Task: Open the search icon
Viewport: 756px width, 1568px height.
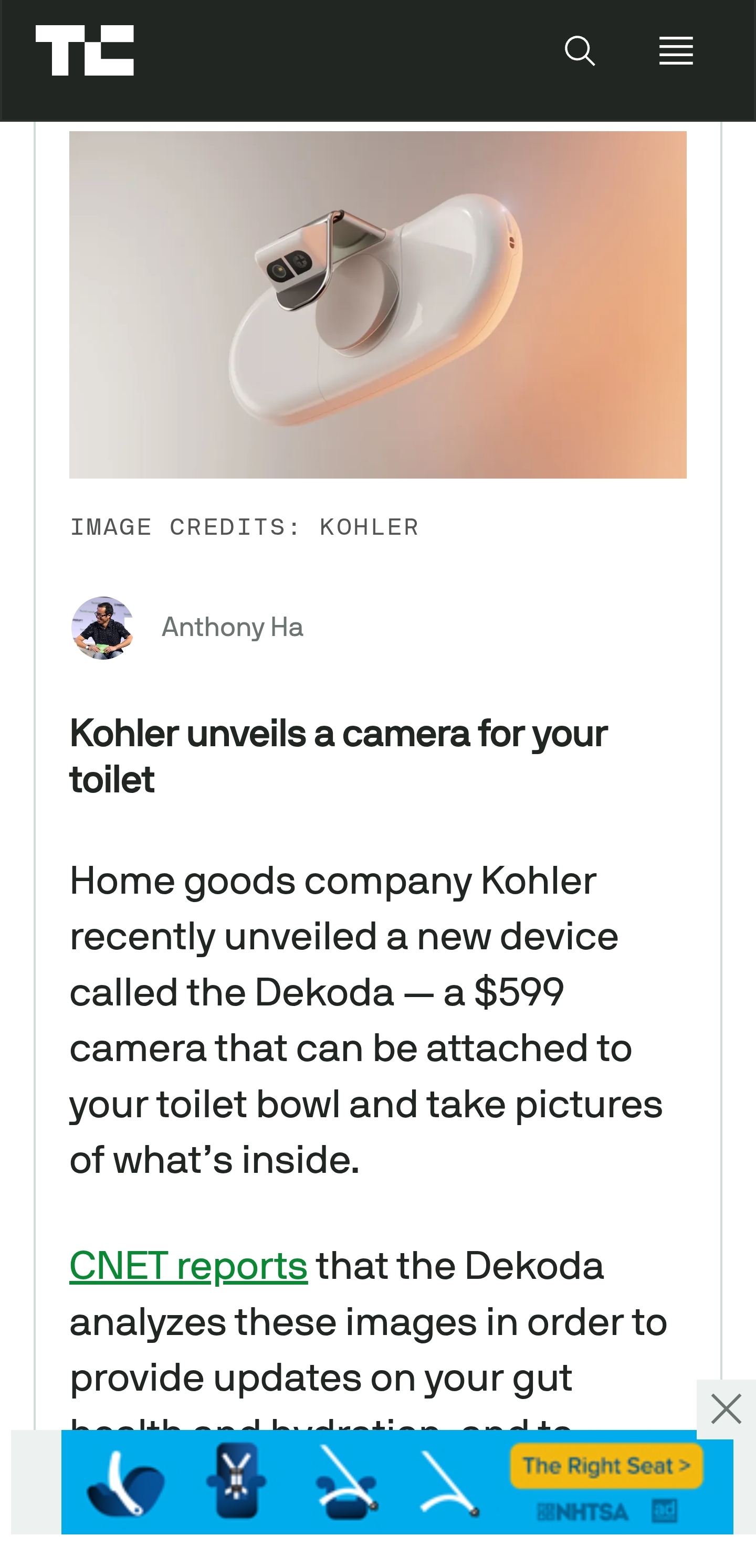Action: pos(579,50)
